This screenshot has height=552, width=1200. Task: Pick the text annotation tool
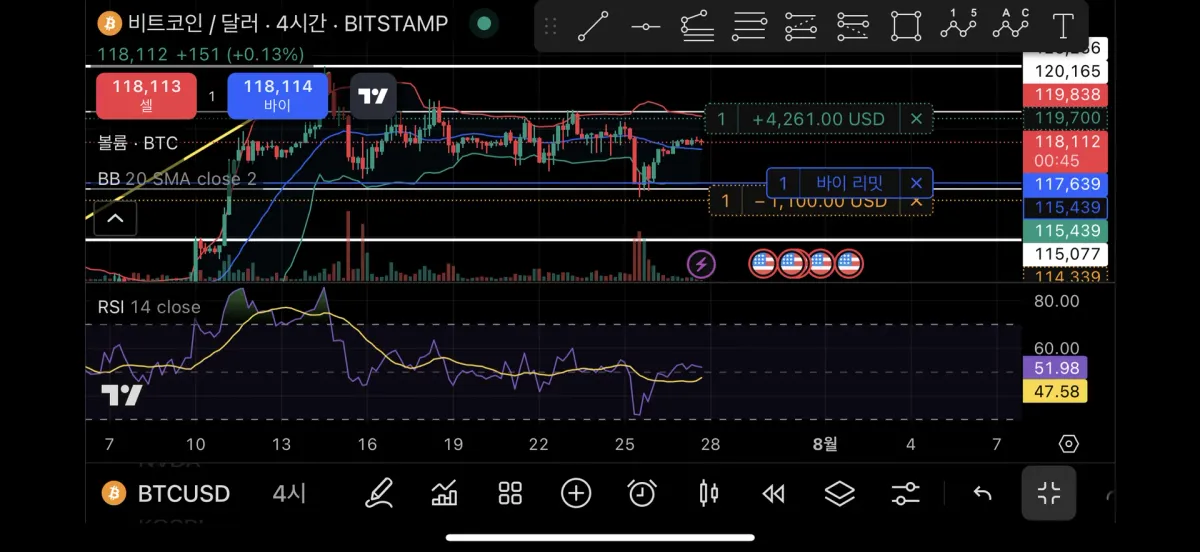click(x=1062, y=26)
